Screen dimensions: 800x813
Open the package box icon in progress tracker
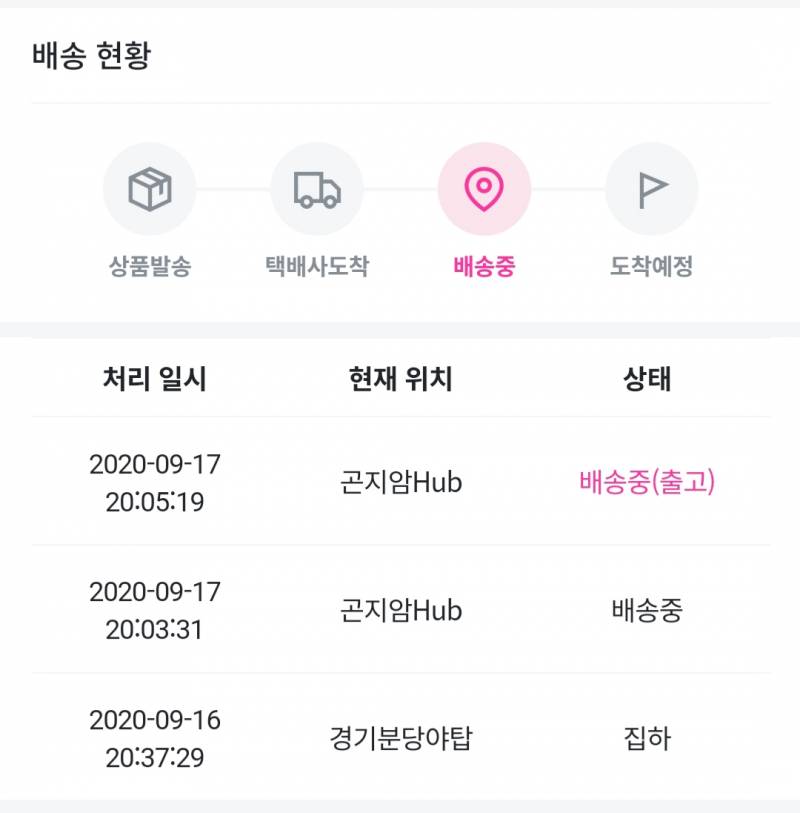[150, 190]
